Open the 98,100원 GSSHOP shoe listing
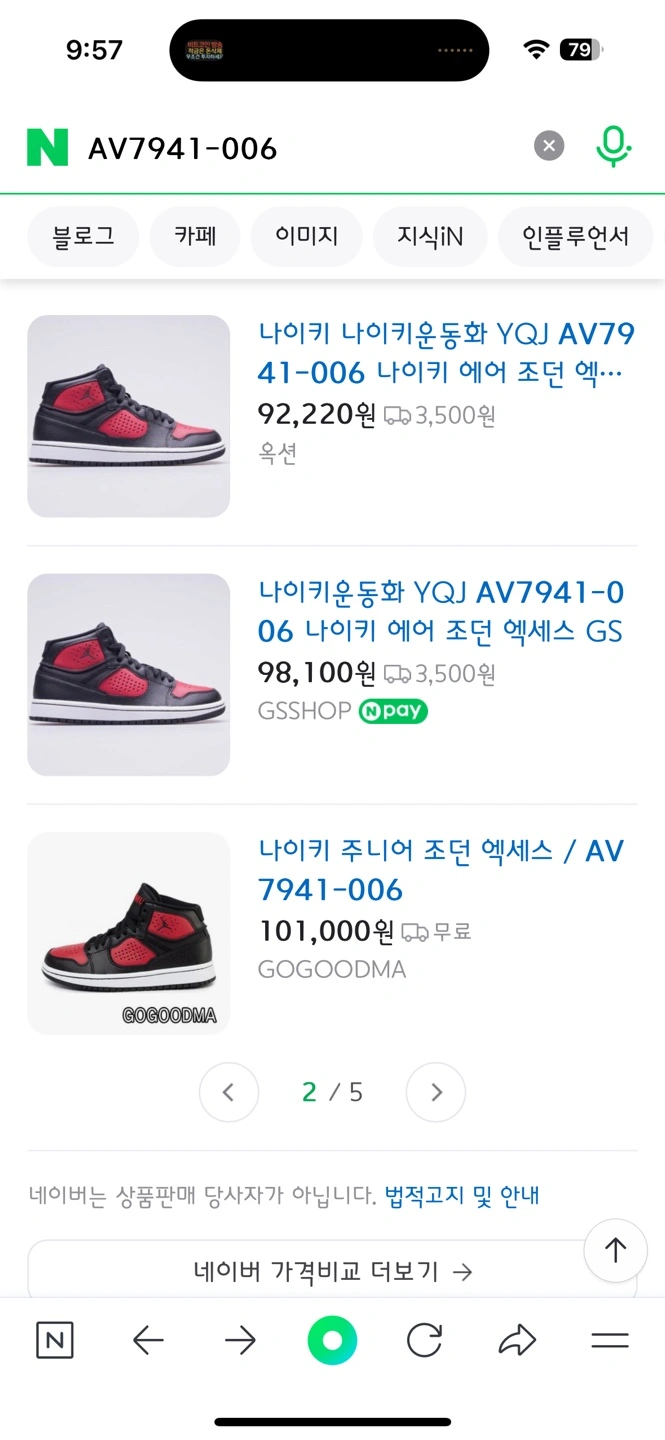This screenshot has height=1440, width=665. pos(440,612)
